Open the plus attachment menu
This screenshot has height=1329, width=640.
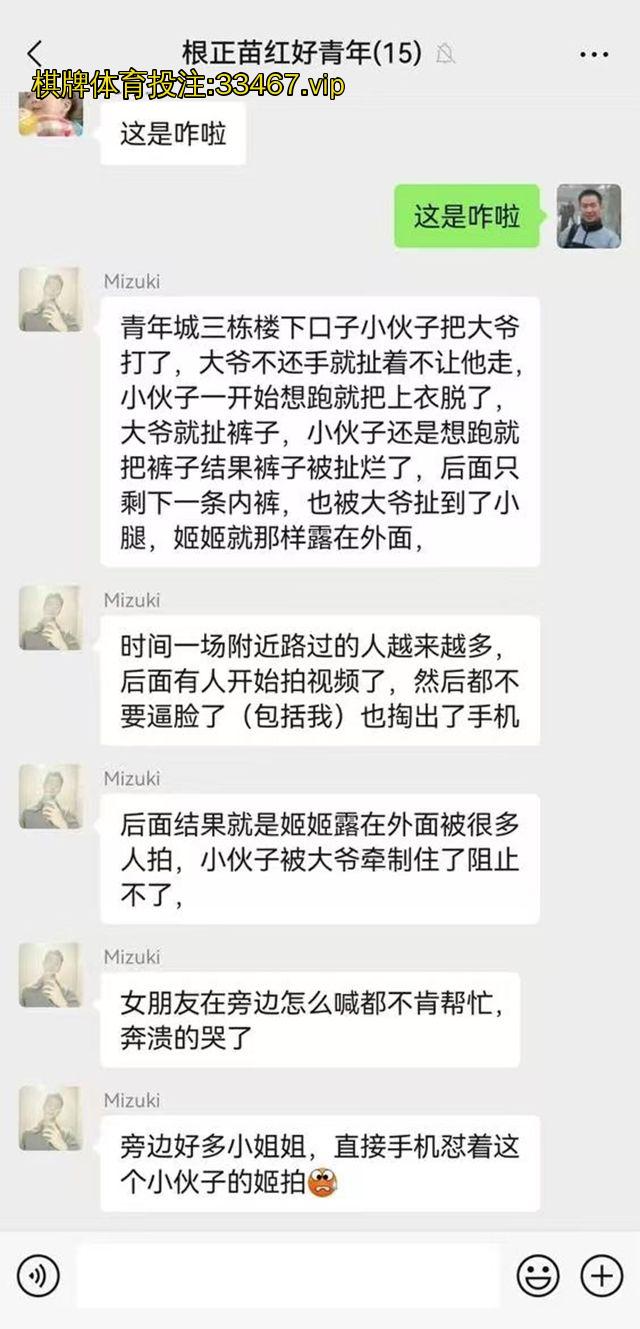click(x=602, y=1276)
